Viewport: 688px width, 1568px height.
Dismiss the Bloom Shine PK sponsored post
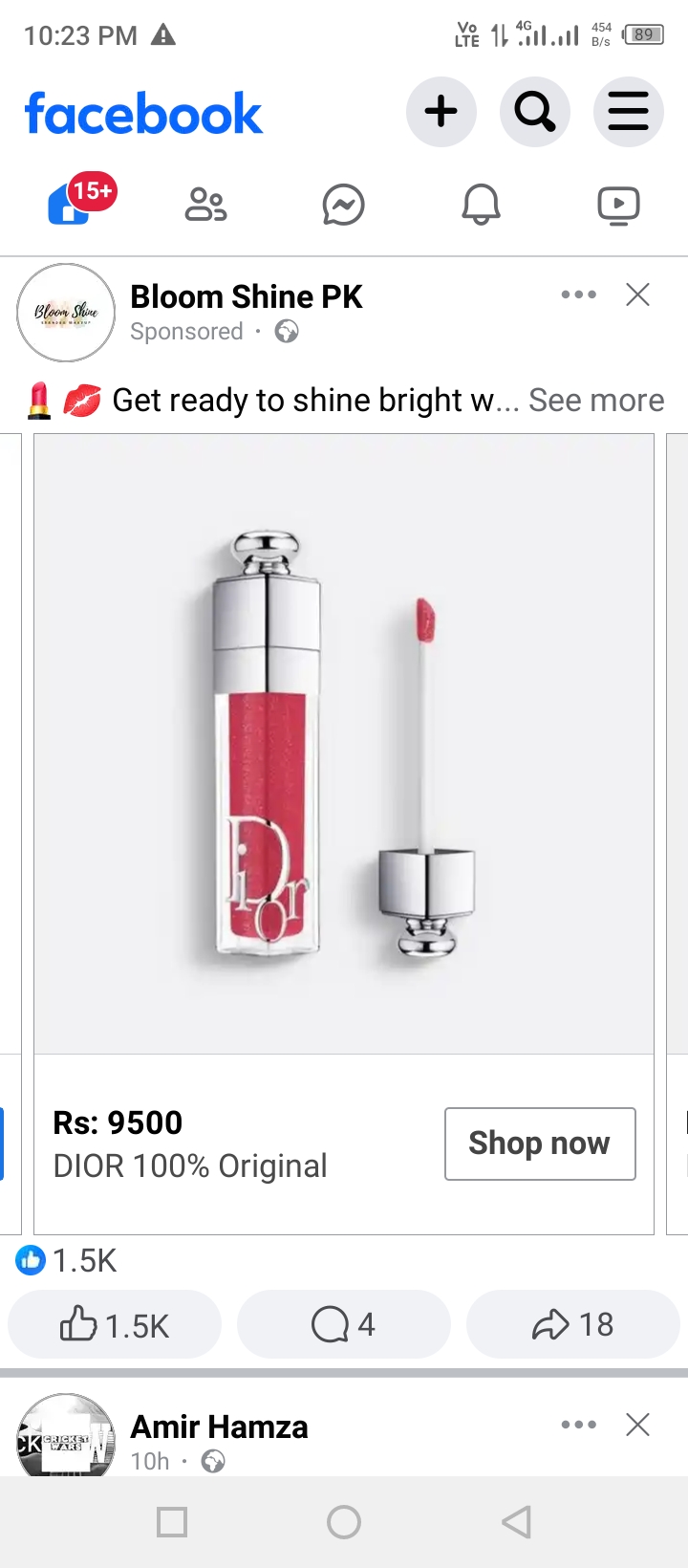click(x=637, y=294)
